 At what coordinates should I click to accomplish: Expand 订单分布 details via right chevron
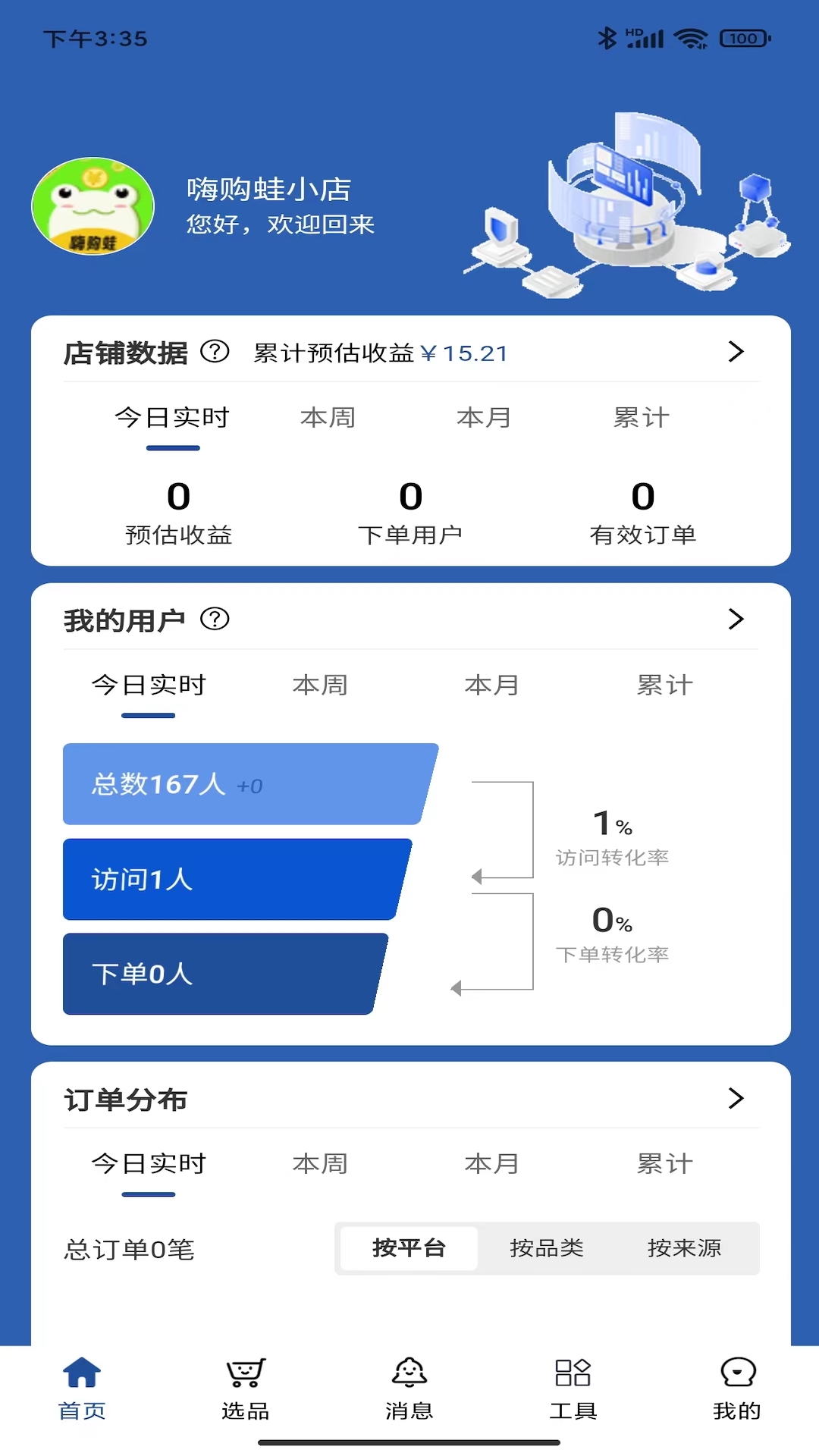pos(734,1100)
